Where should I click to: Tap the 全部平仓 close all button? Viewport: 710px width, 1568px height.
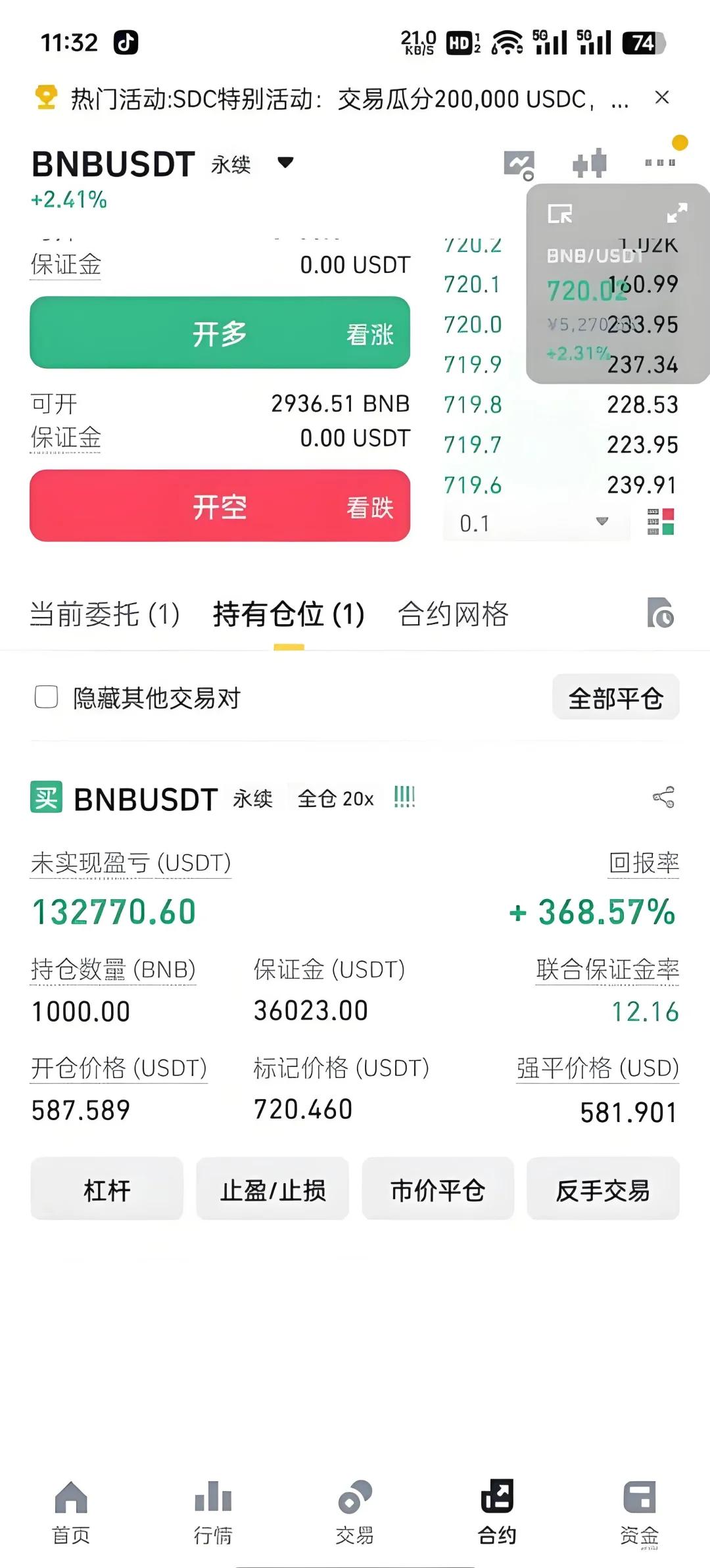[x=615, y=697]
